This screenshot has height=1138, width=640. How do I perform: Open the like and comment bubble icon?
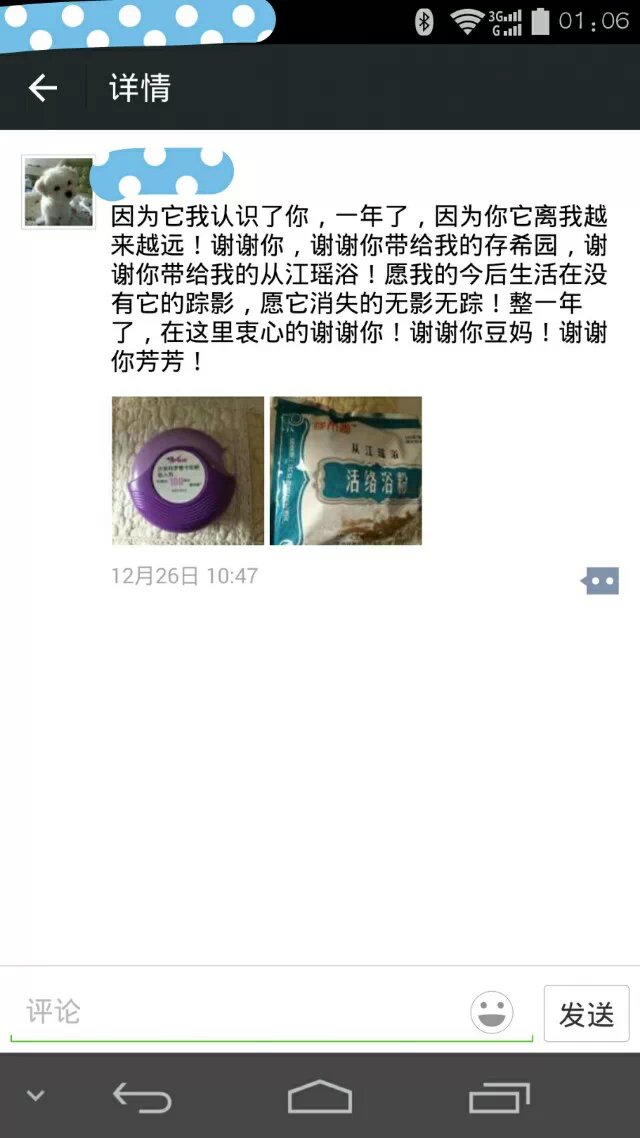pos(600,580)
